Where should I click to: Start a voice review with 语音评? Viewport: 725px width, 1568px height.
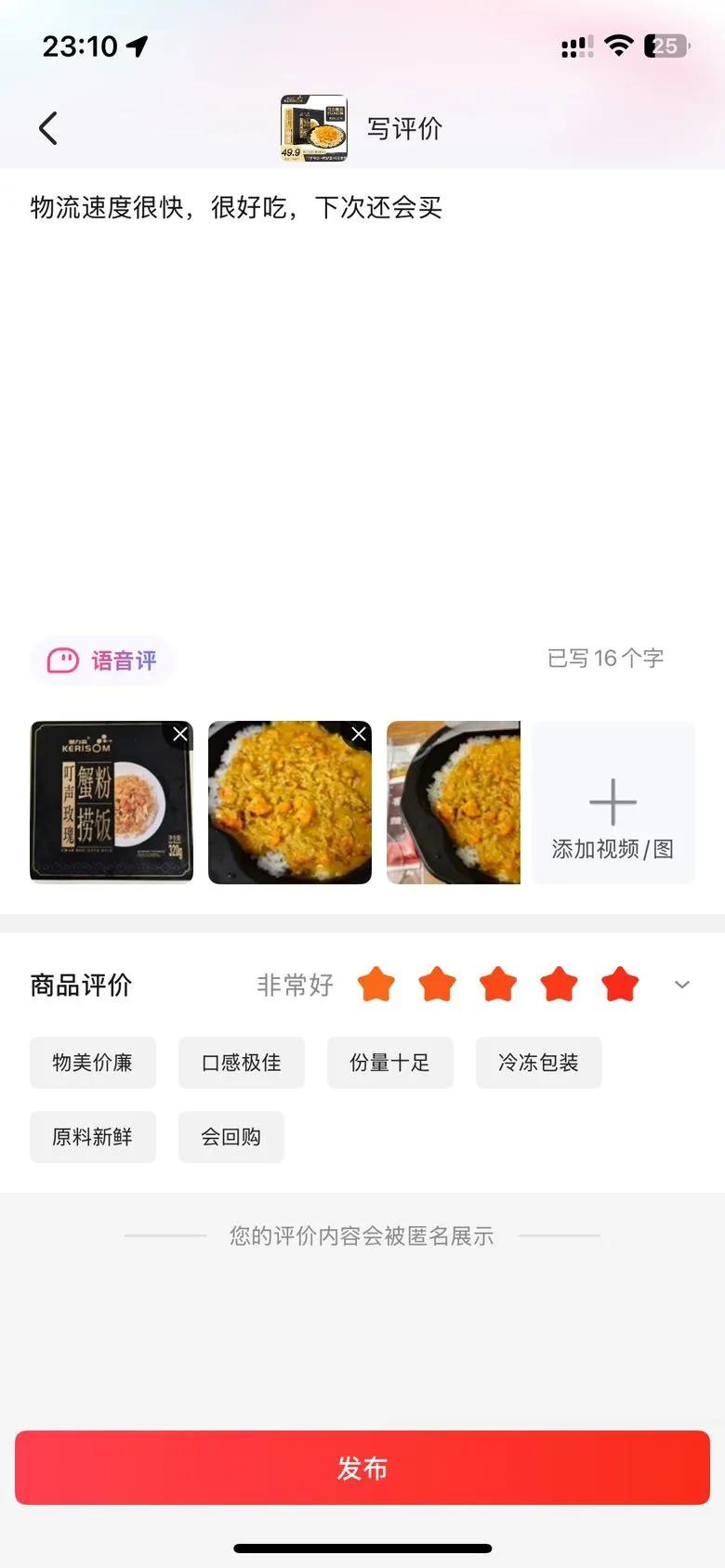click(x=102, y=660)
